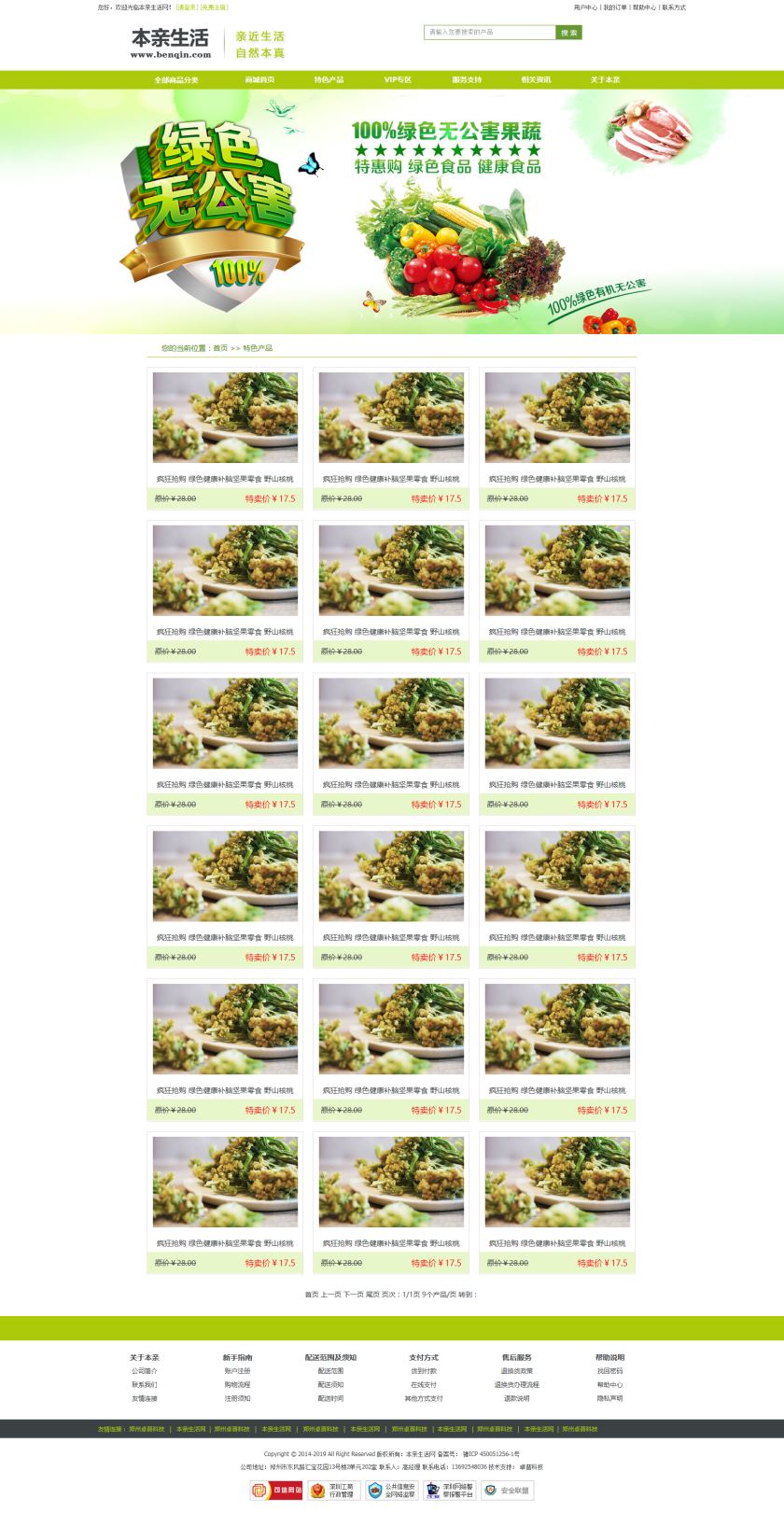Viewport: 784px width, 1513px height.
Task: Expand 全部商品分类 category menu
Action: pos(176,80)
